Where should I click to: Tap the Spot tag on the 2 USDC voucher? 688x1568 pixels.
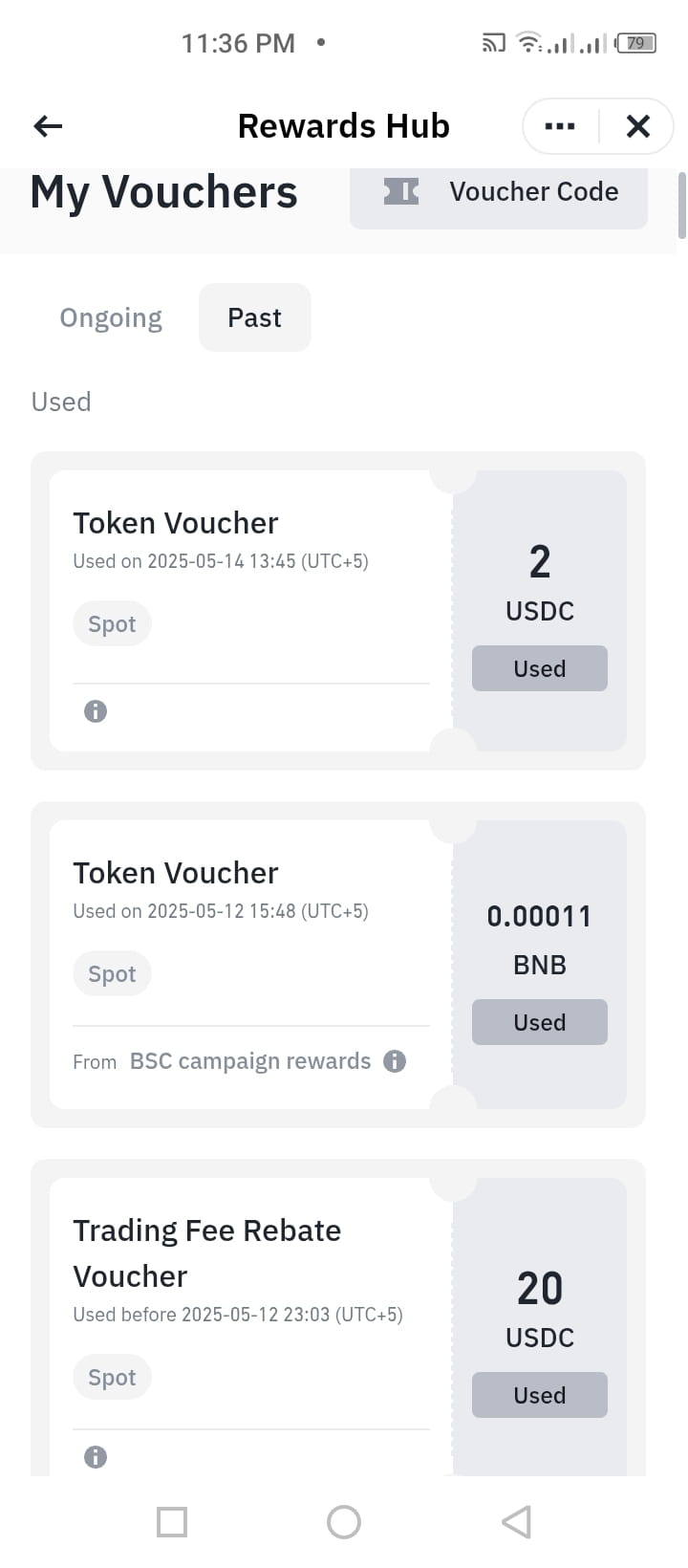tap(112, 622)
